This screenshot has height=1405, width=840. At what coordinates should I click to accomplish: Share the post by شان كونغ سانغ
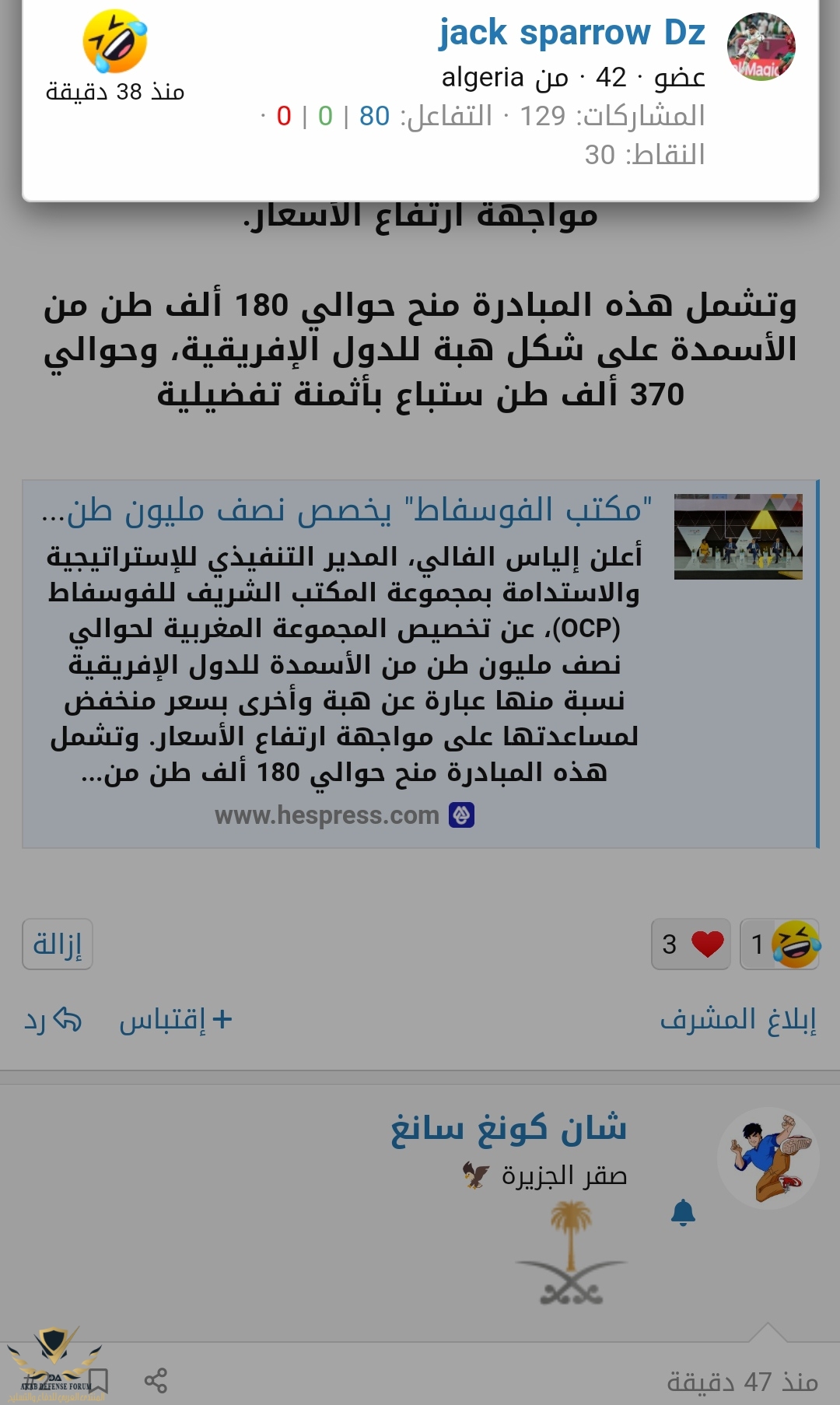[156, 1381]
